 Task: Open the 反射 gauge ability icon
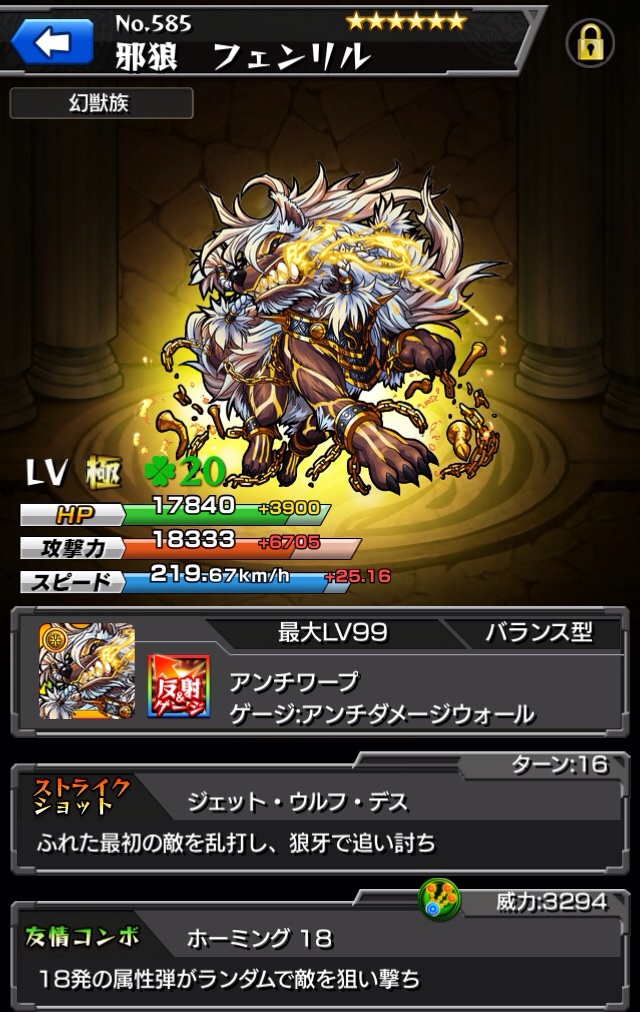coord(179,686)
